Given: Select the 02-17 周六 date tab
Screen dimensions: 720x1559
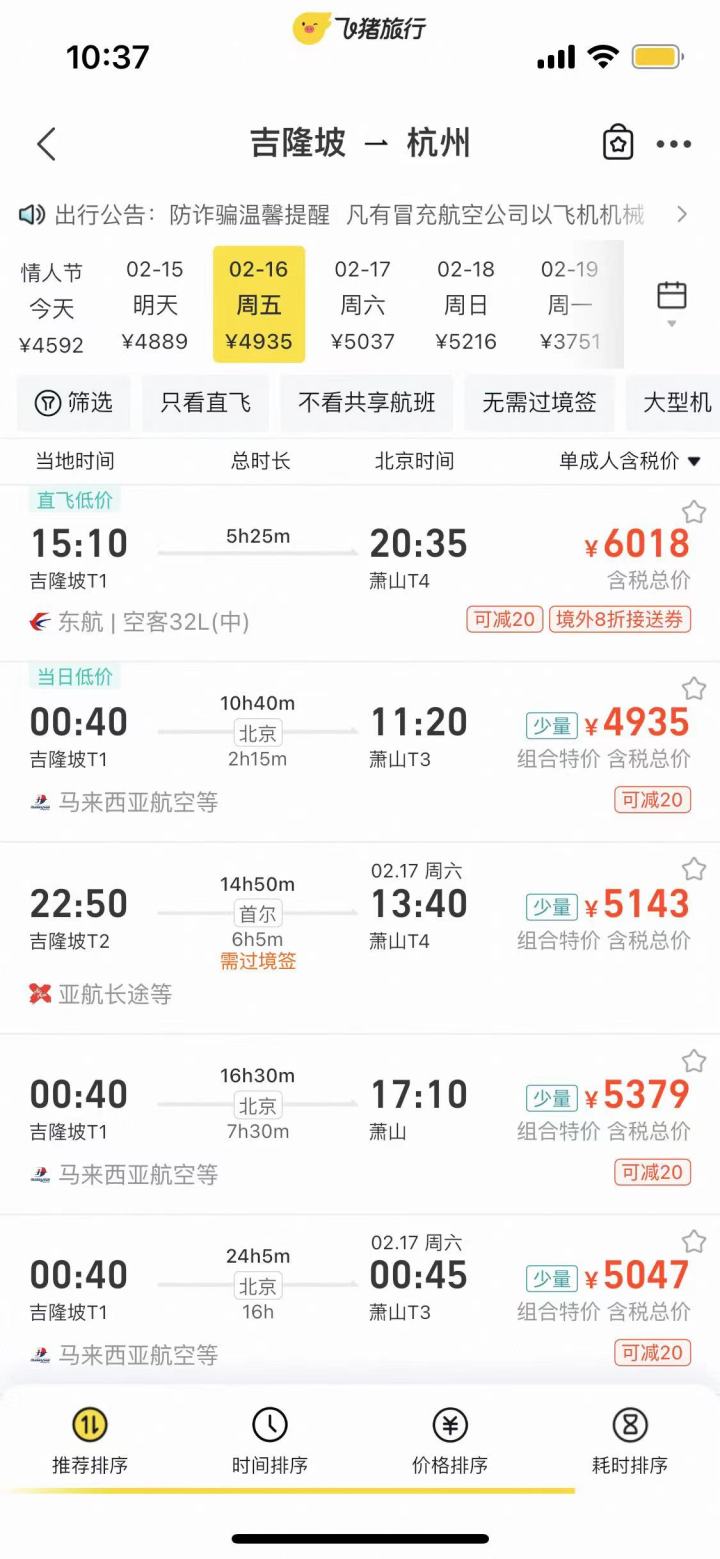Looking at the screenshot, I should coord(362,305).
